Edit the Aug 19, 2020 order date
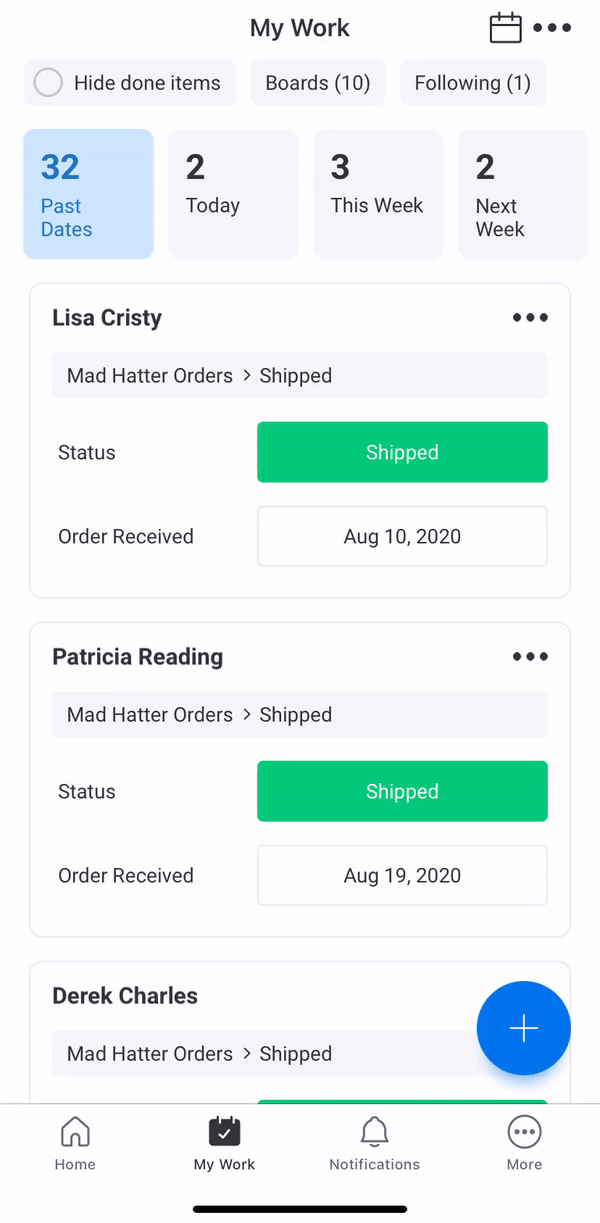Viewport: 600px width, 1223px height. [402, 875]
